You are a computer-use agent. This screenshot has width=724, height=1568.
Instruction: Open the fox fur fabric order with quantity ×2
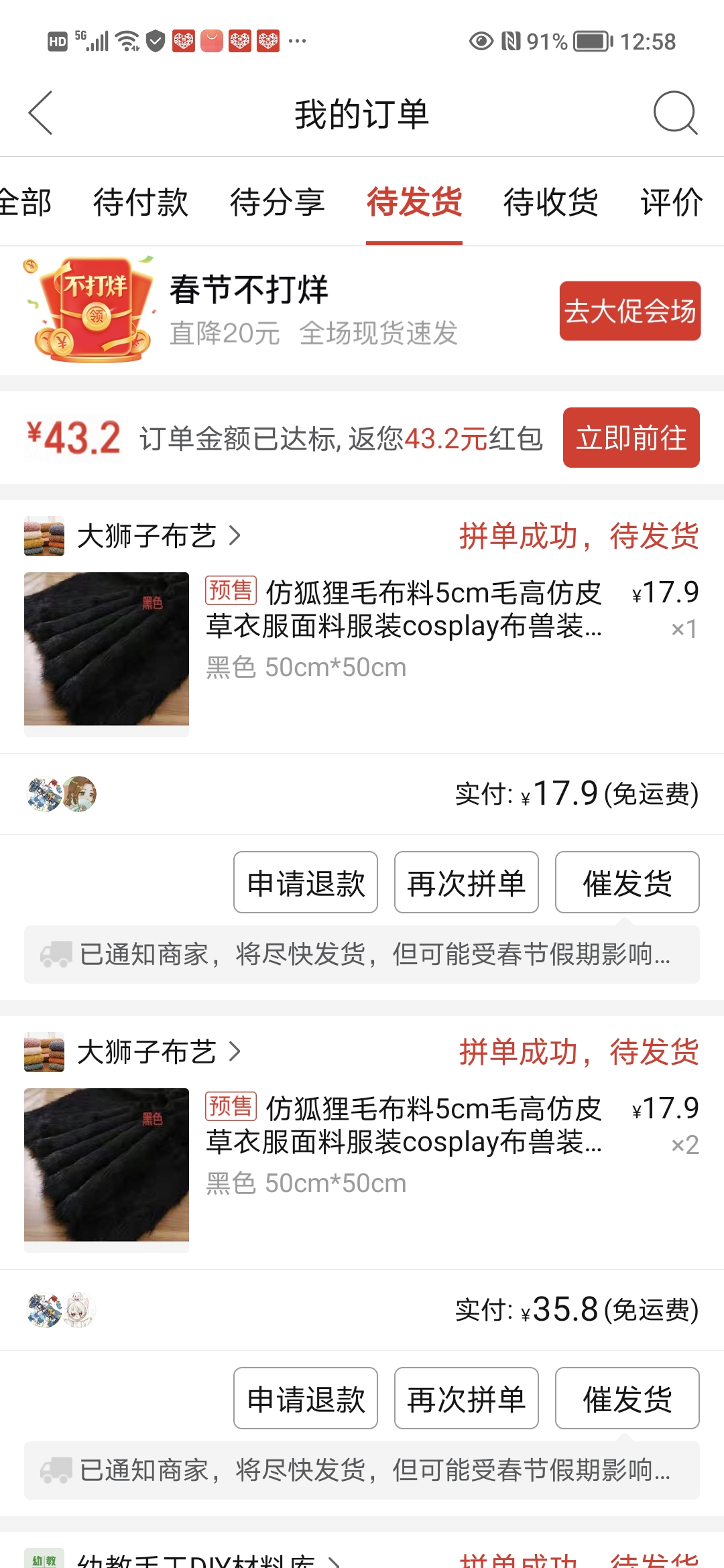click(402, 1142)
